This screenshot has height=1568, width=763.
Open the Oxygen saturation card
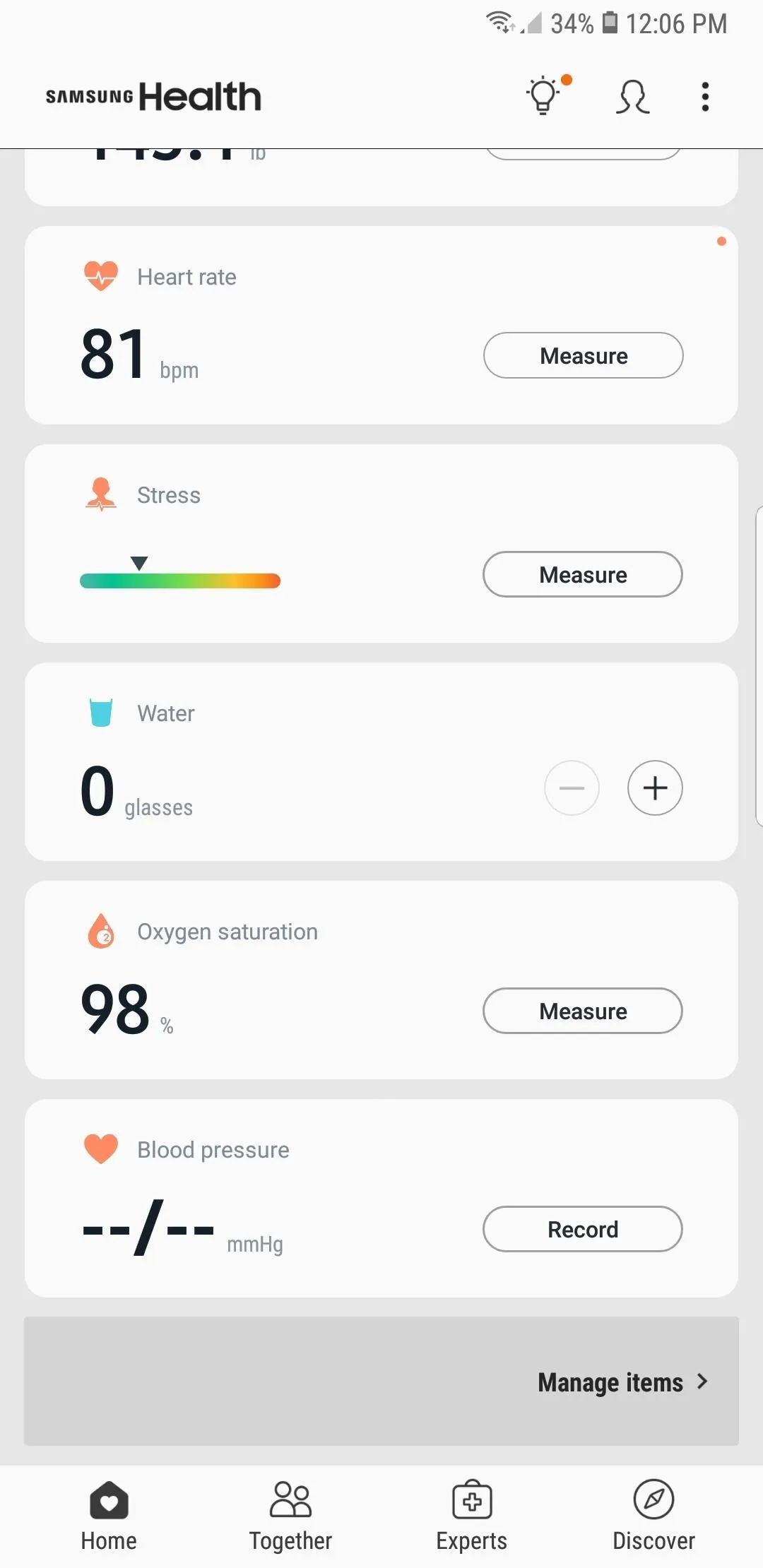click(x=381, y=980)
